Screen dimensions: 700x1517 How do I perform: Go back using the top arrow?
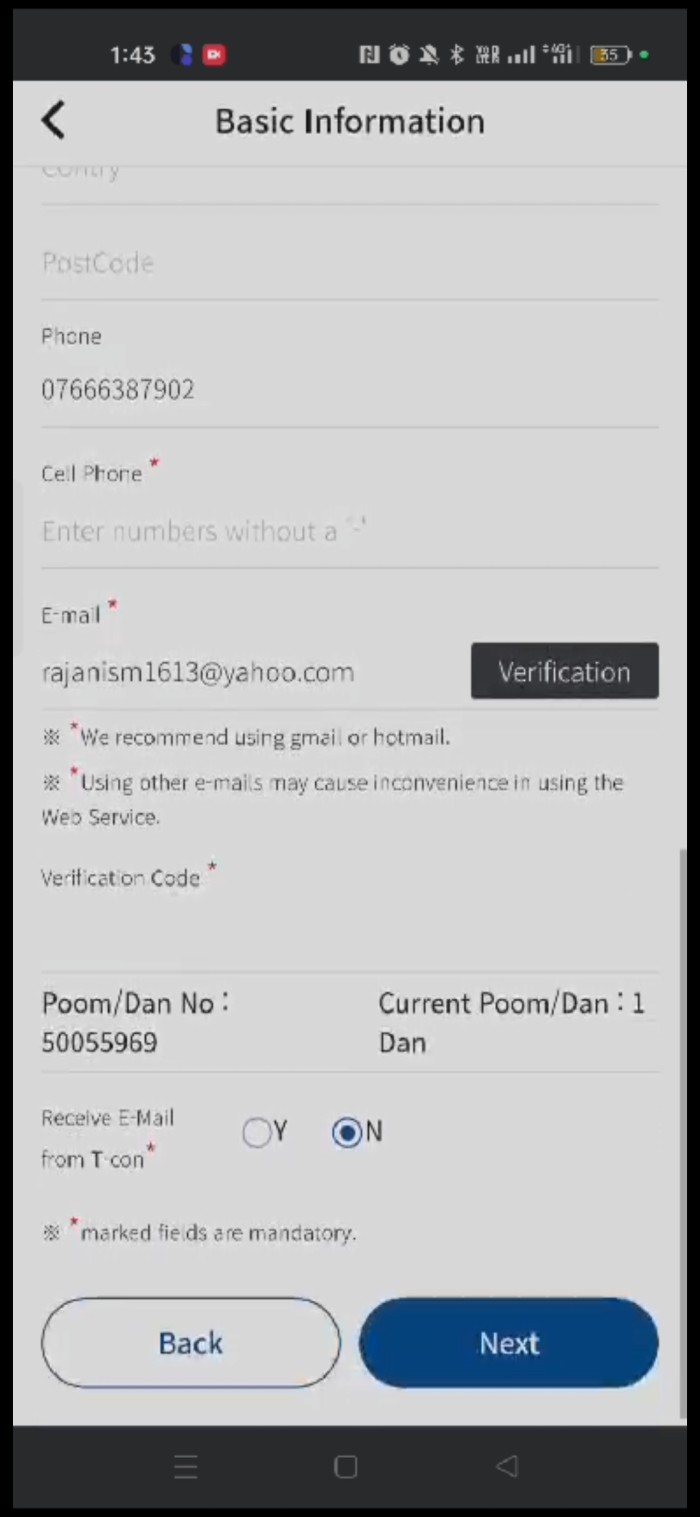(54, 121)
